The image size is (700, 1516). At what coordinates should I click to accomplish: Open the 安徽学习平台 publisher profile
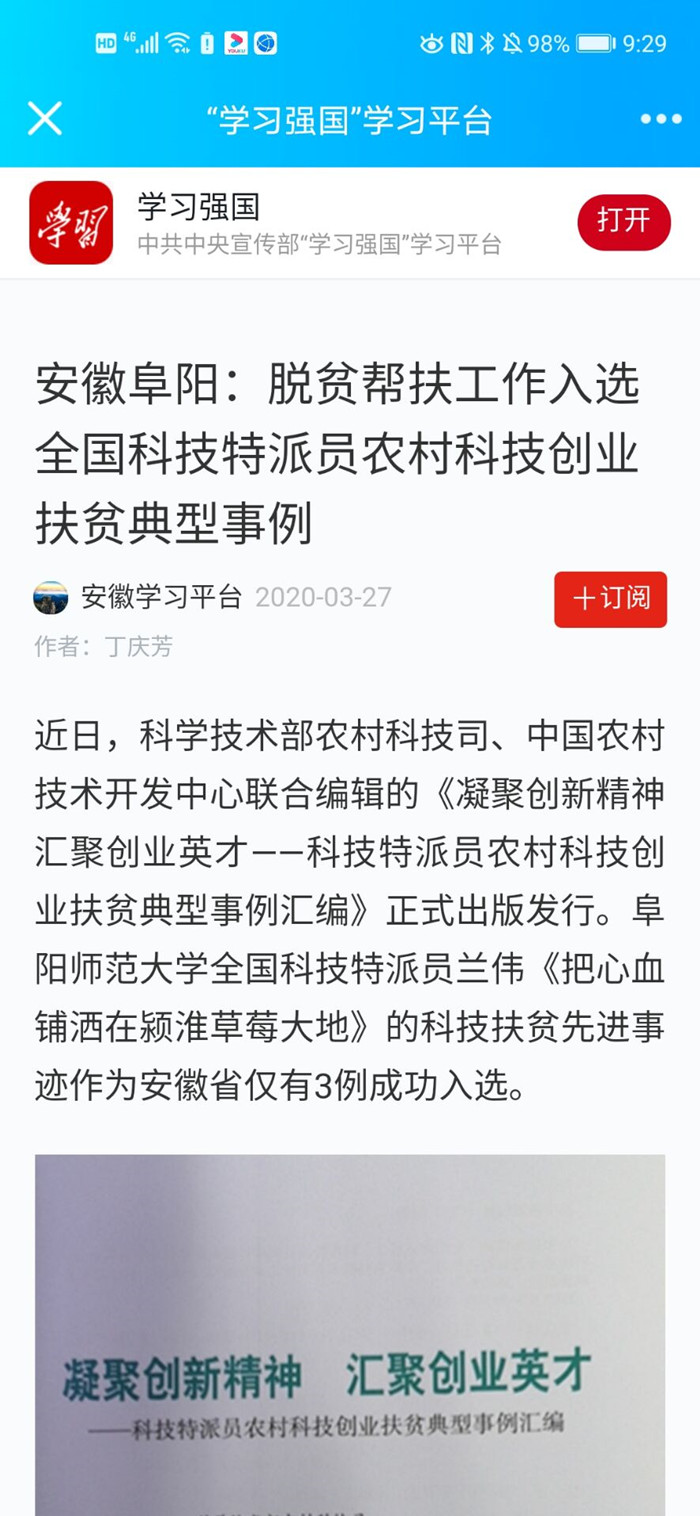click(160, 598)
